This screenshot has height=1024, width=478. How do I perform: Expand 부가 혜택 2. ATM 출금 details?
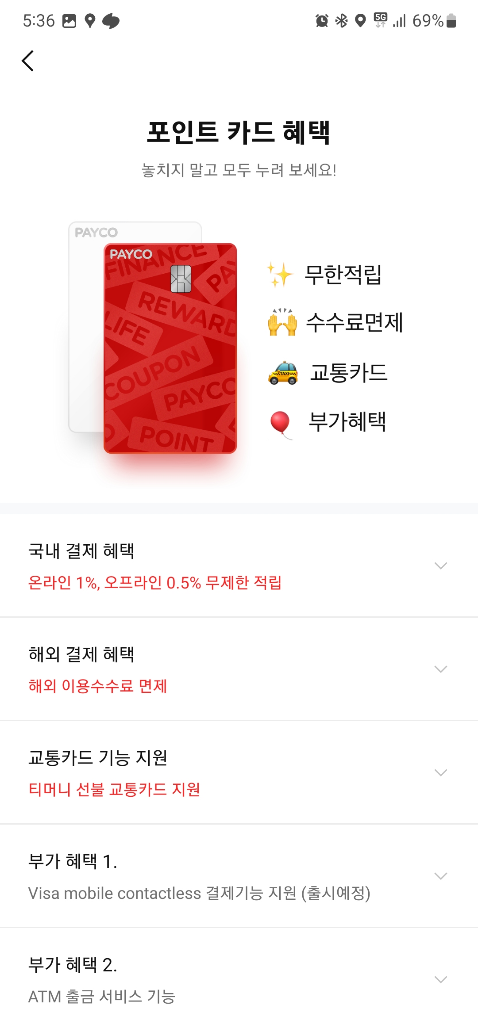[239, 978]
